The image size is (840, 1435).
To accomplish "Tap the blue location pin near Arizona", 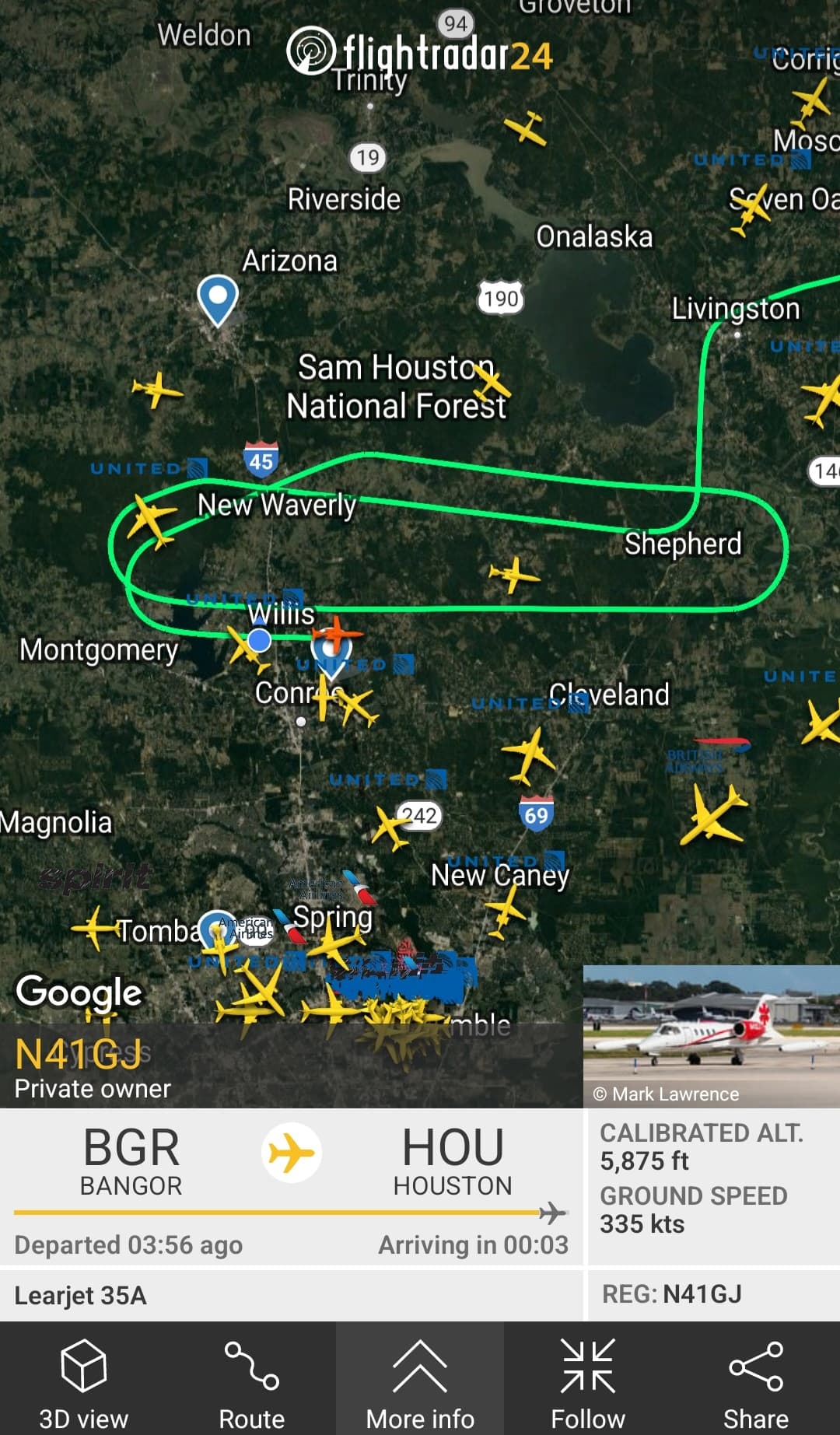I will pos(217,299).
